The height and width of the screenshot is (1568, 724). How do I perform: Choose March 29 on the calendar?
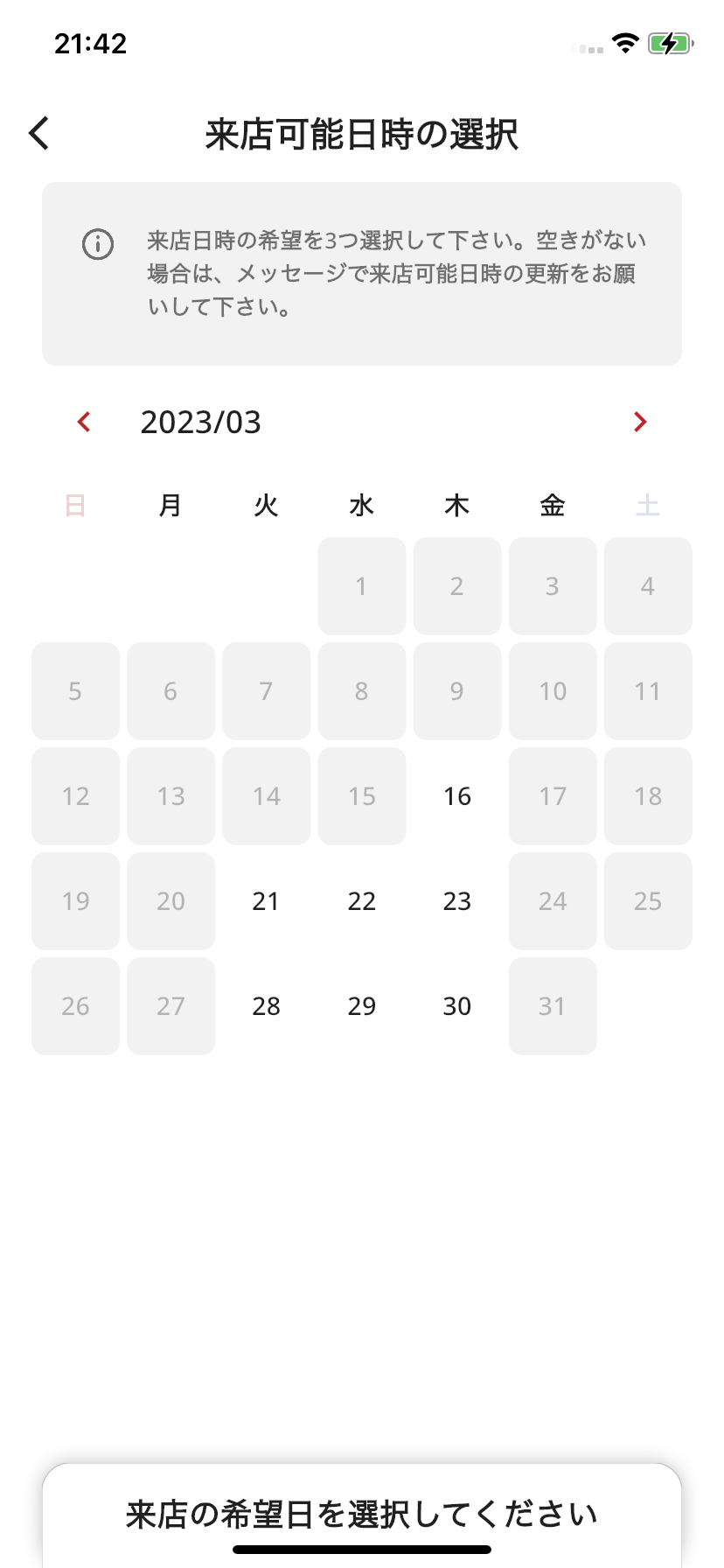click(361, 1006)
